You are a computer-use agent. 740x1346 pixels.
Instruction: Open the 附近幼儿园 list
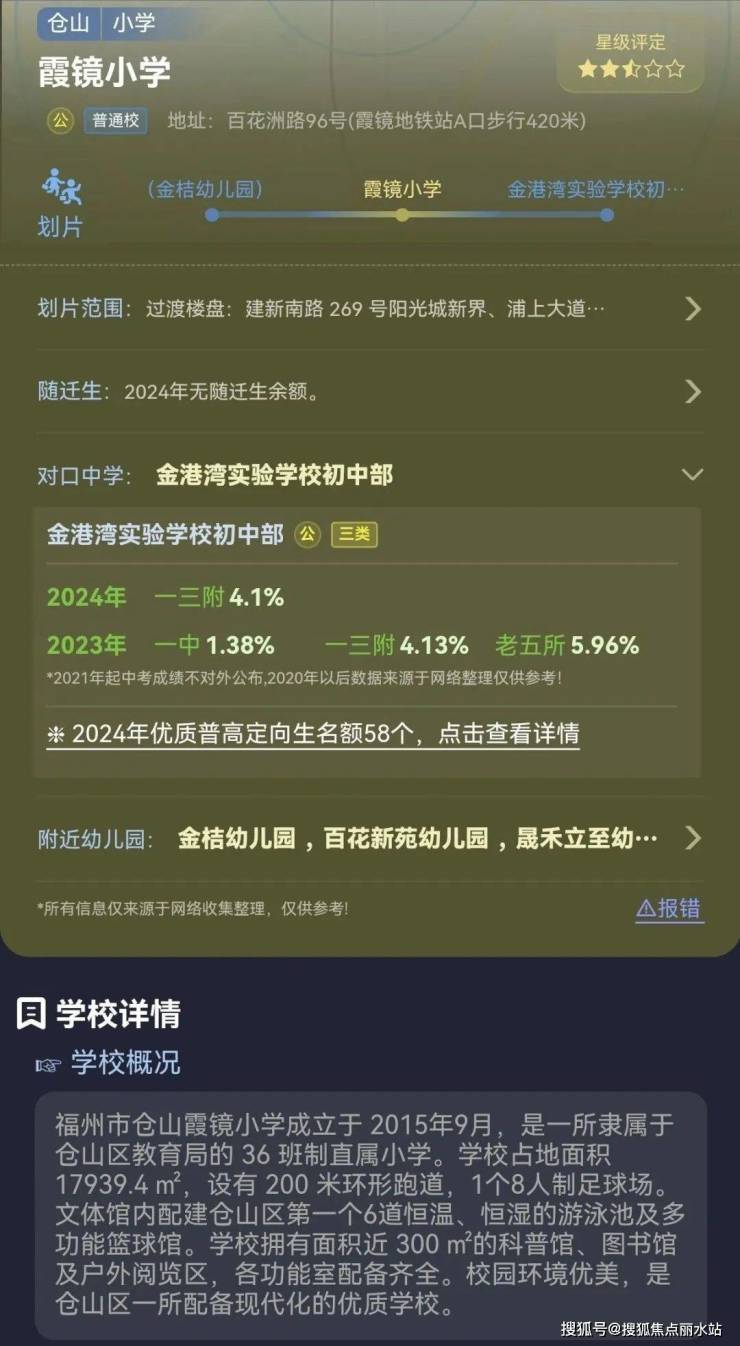coord(692,838)
